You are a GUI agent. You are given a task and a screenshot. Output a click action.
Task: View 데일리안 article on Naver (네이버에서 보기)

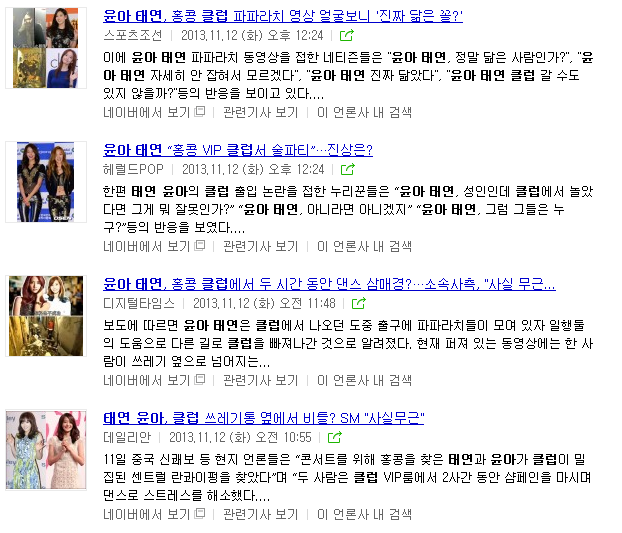click(x=147, y=514)
